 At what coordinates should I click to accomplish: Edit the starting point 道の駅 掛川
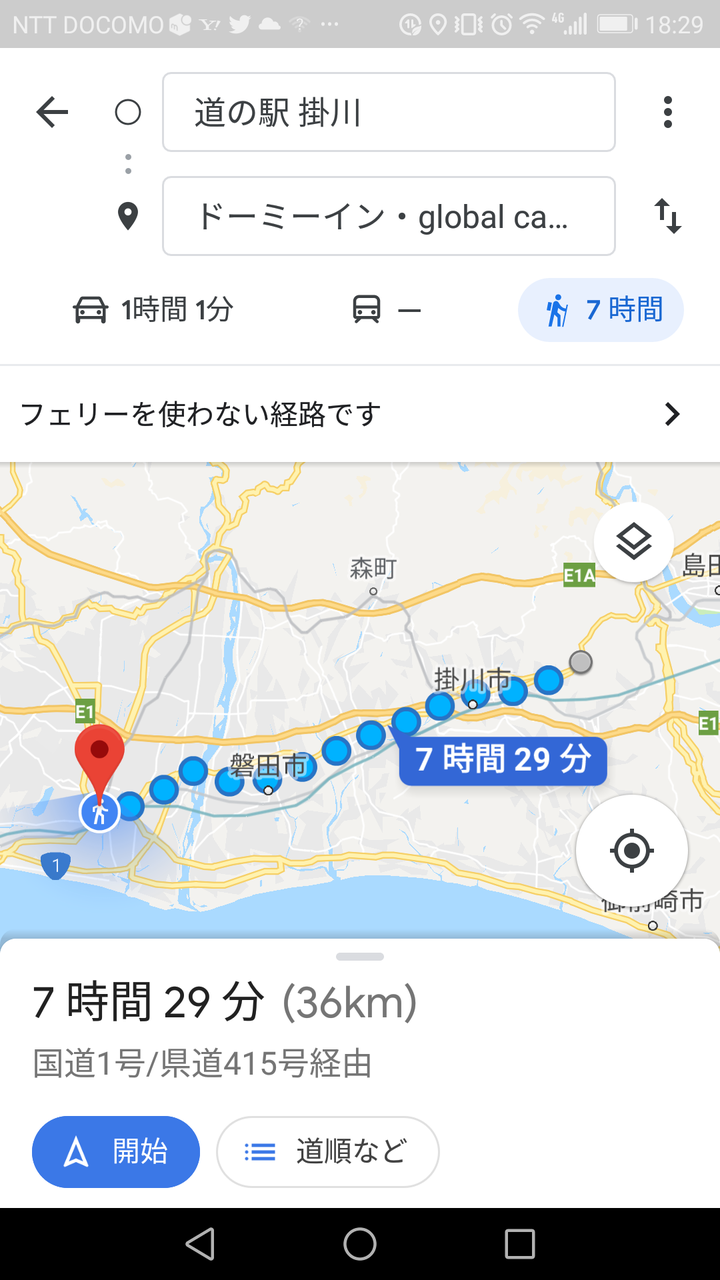click(x=388, y=112)
